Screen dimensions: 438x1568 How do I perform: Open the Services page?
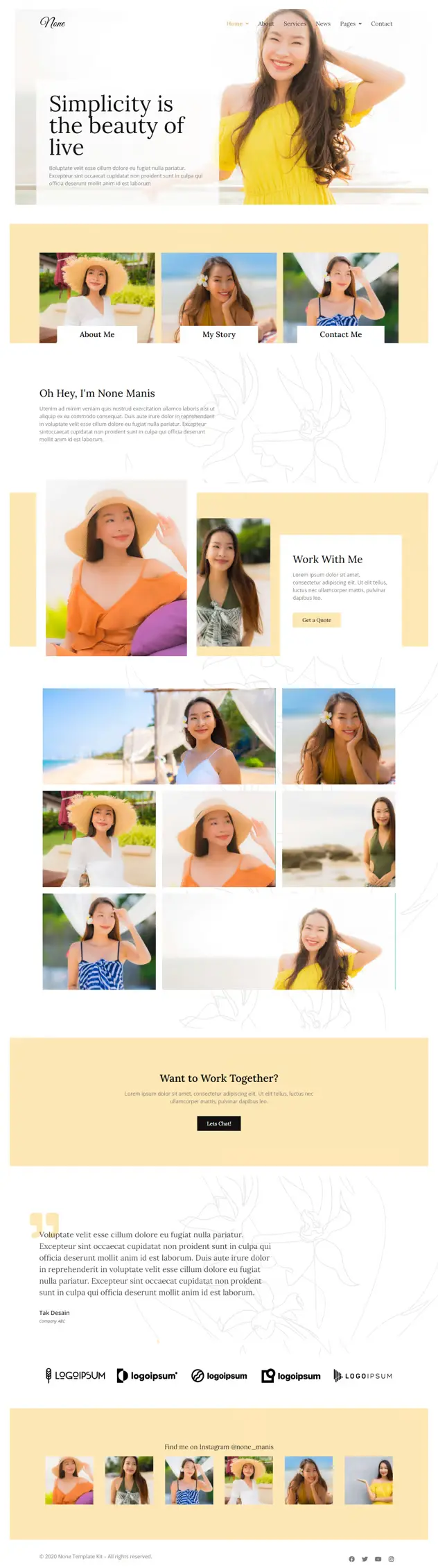(295, 24)
